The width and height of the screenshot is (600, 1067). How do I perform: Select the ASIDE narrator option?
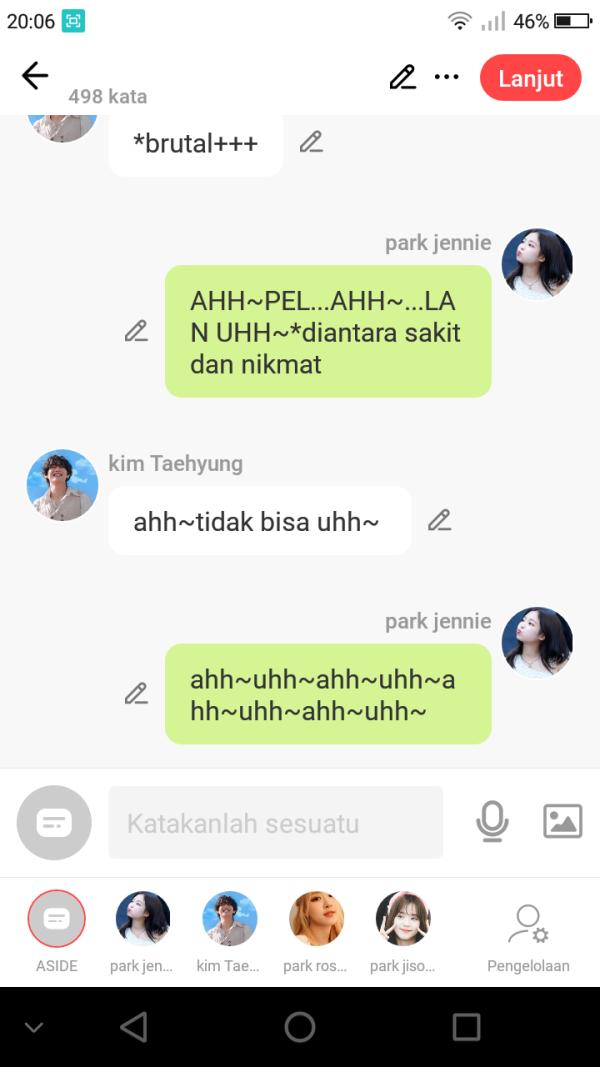pos(57,919)
